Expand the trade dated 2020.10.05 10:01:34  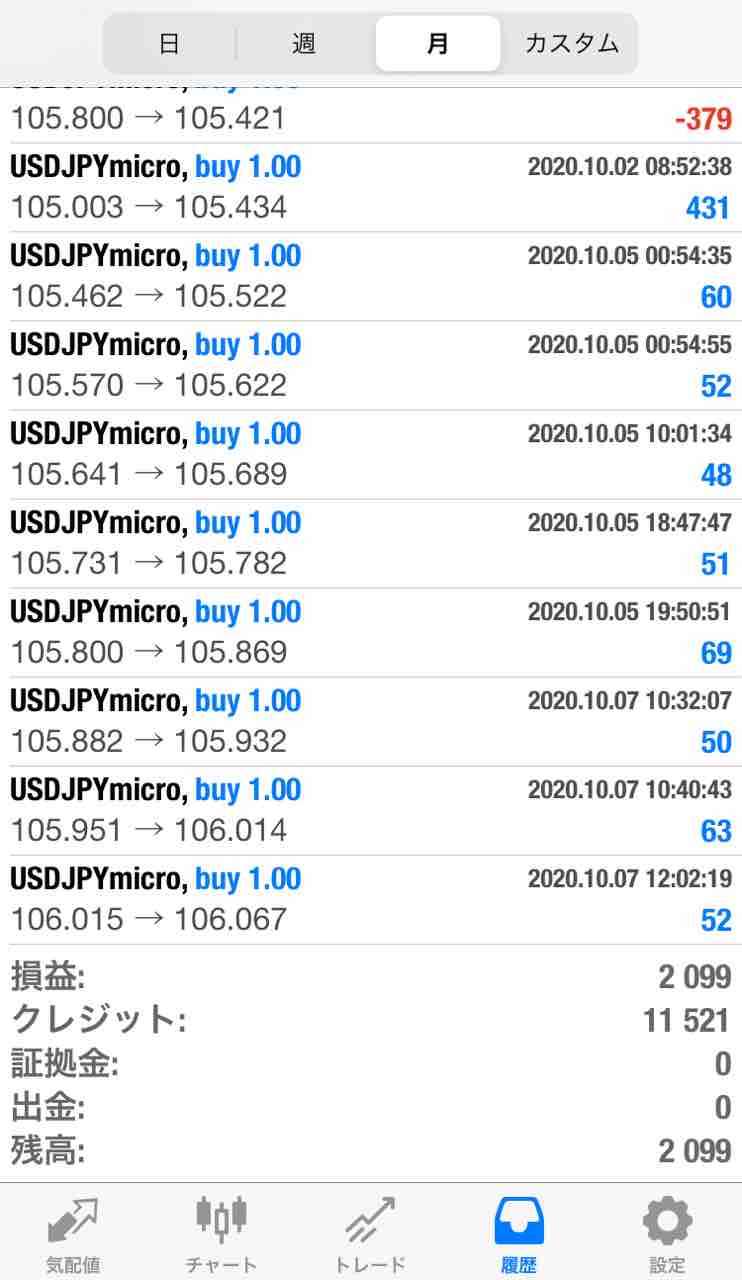pyautogui.click(x=370, y=455)
